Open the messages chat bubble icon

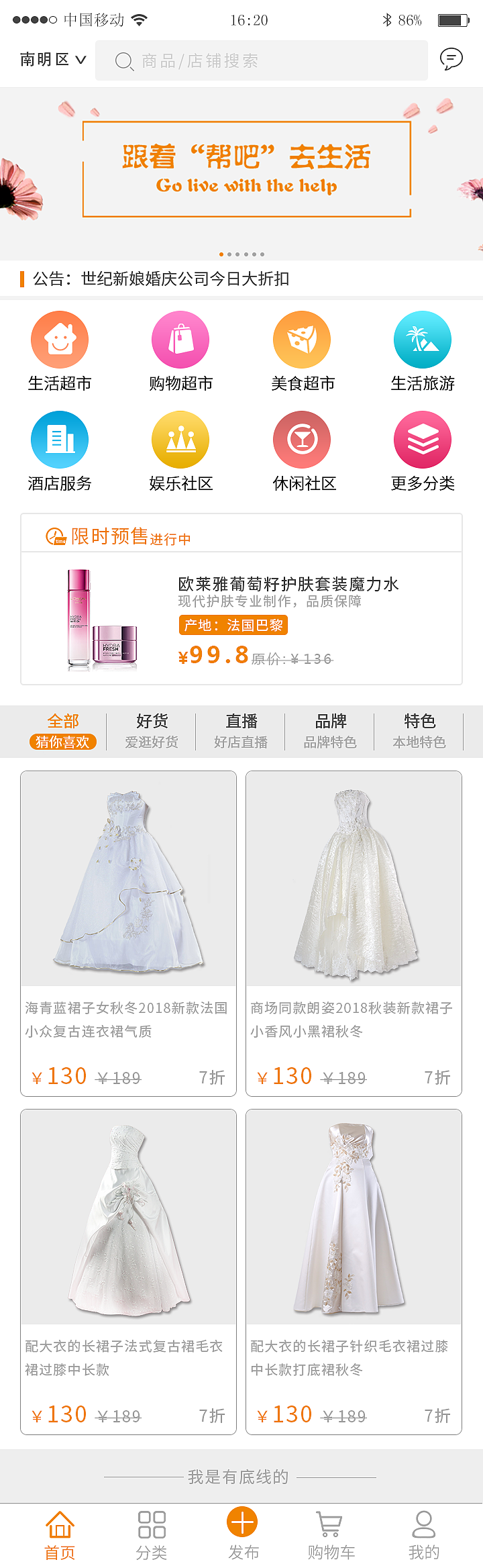click(x=451, y=60)
